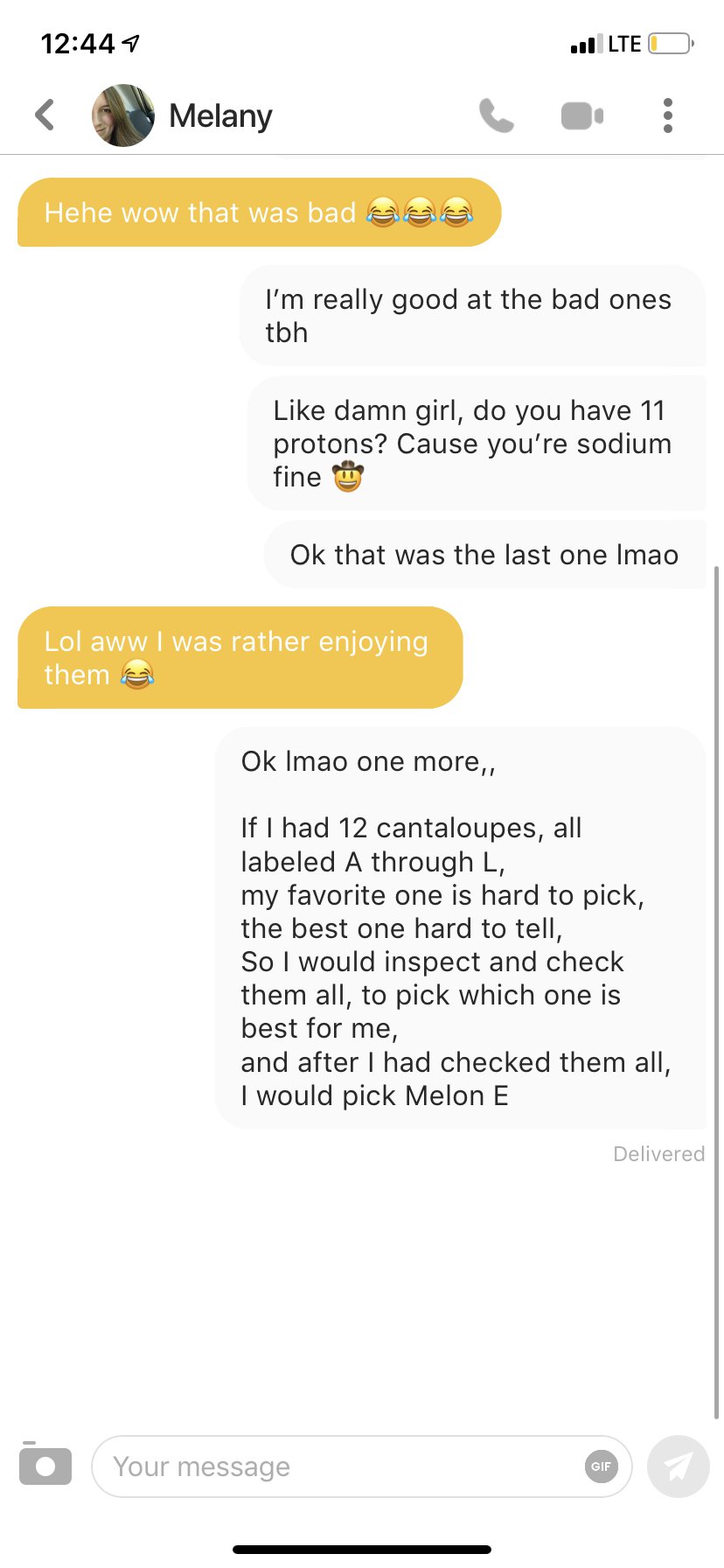The width and height of the screenshot is (724, 1568).
Task: Start a video call with Melany
Action: (582, 115)
